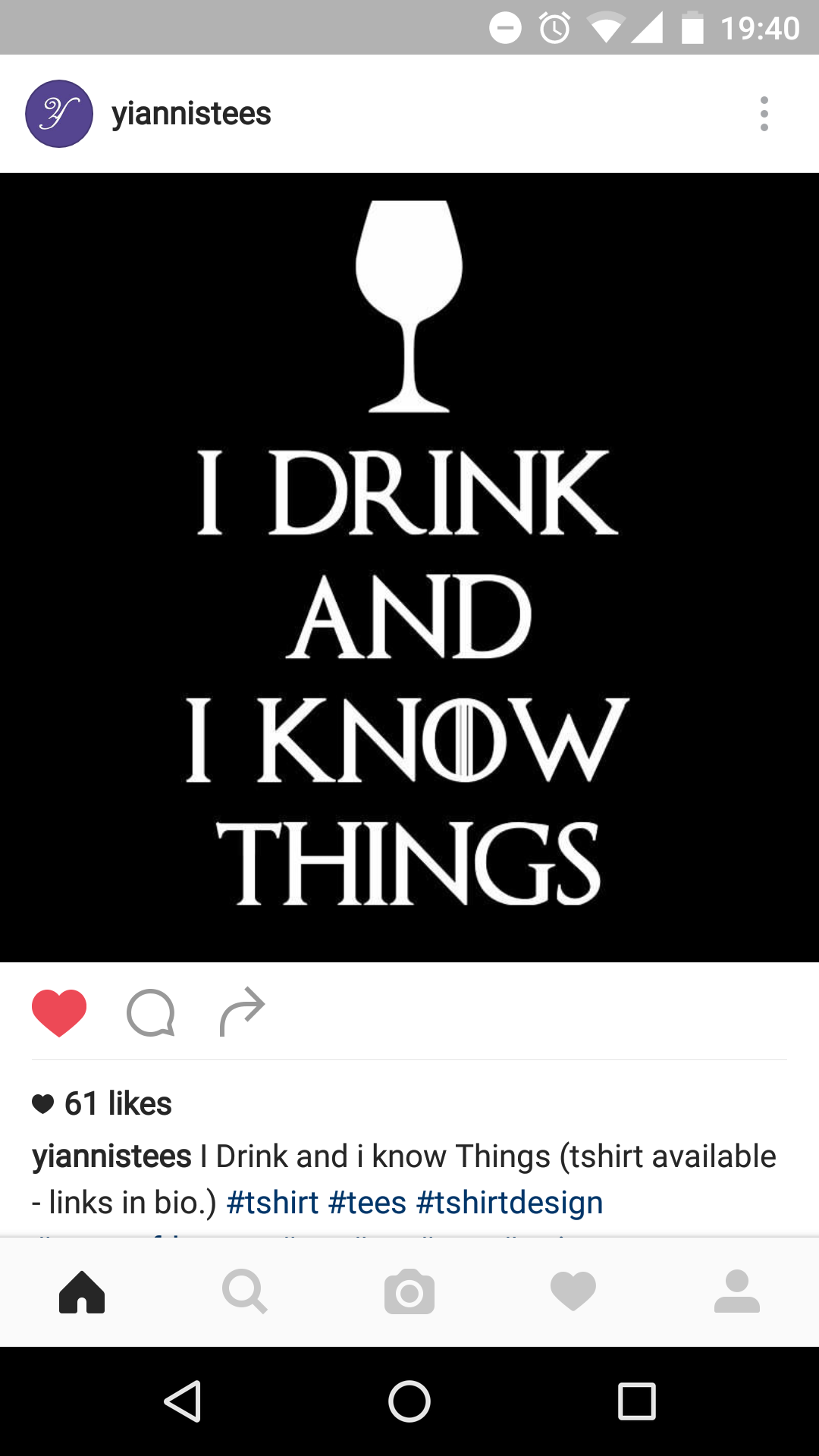Unlike the post with the red heart
819x1456 pixels.
(x=59, y=1012)
